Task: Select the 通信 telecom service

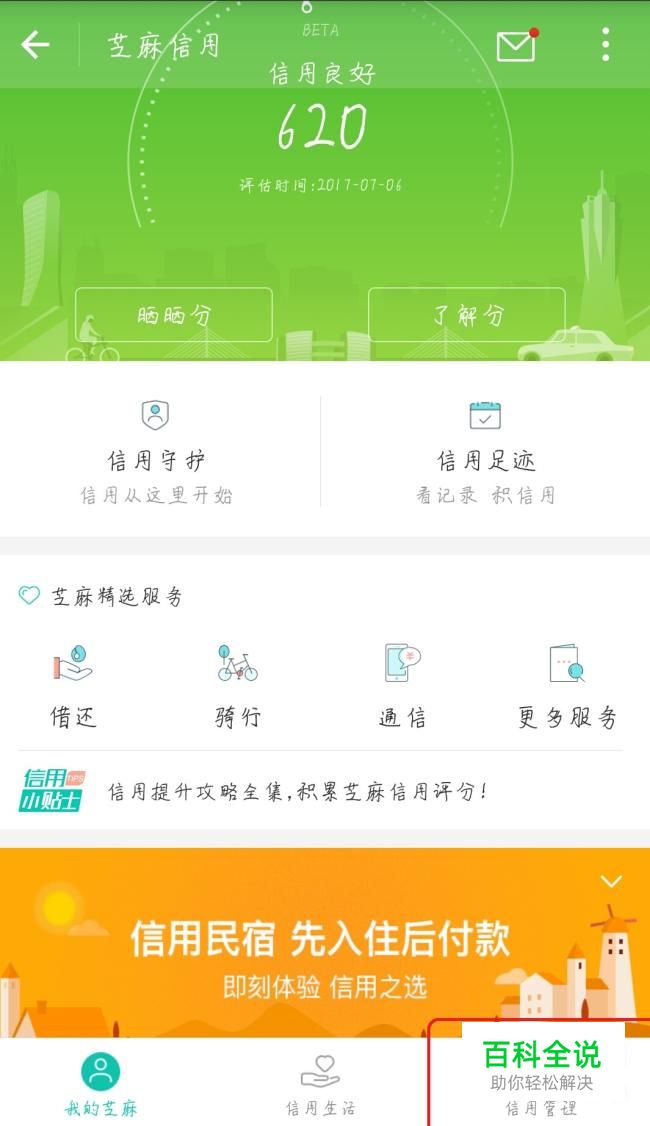Action: (402, 686)
